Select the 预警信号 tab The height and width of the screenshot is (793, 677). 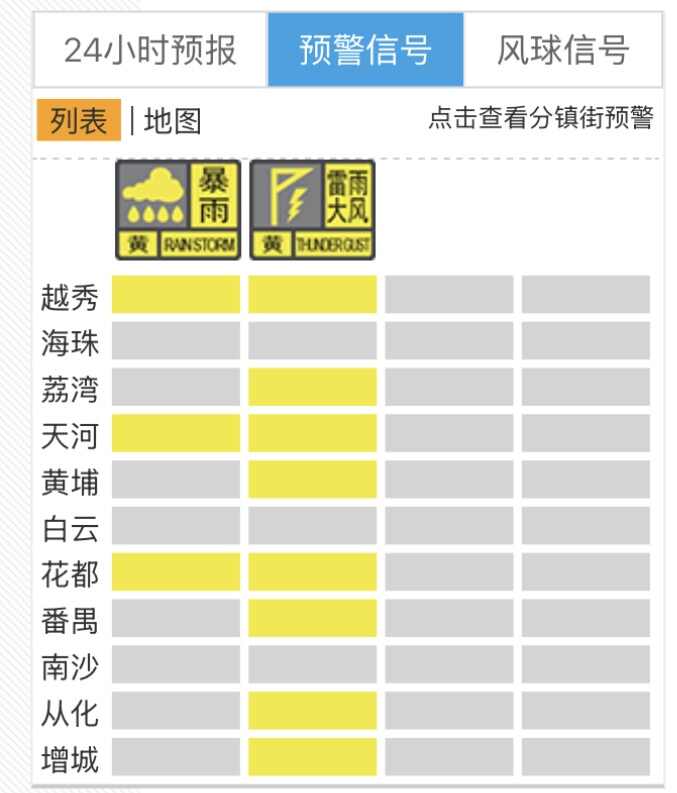[365, 50]
